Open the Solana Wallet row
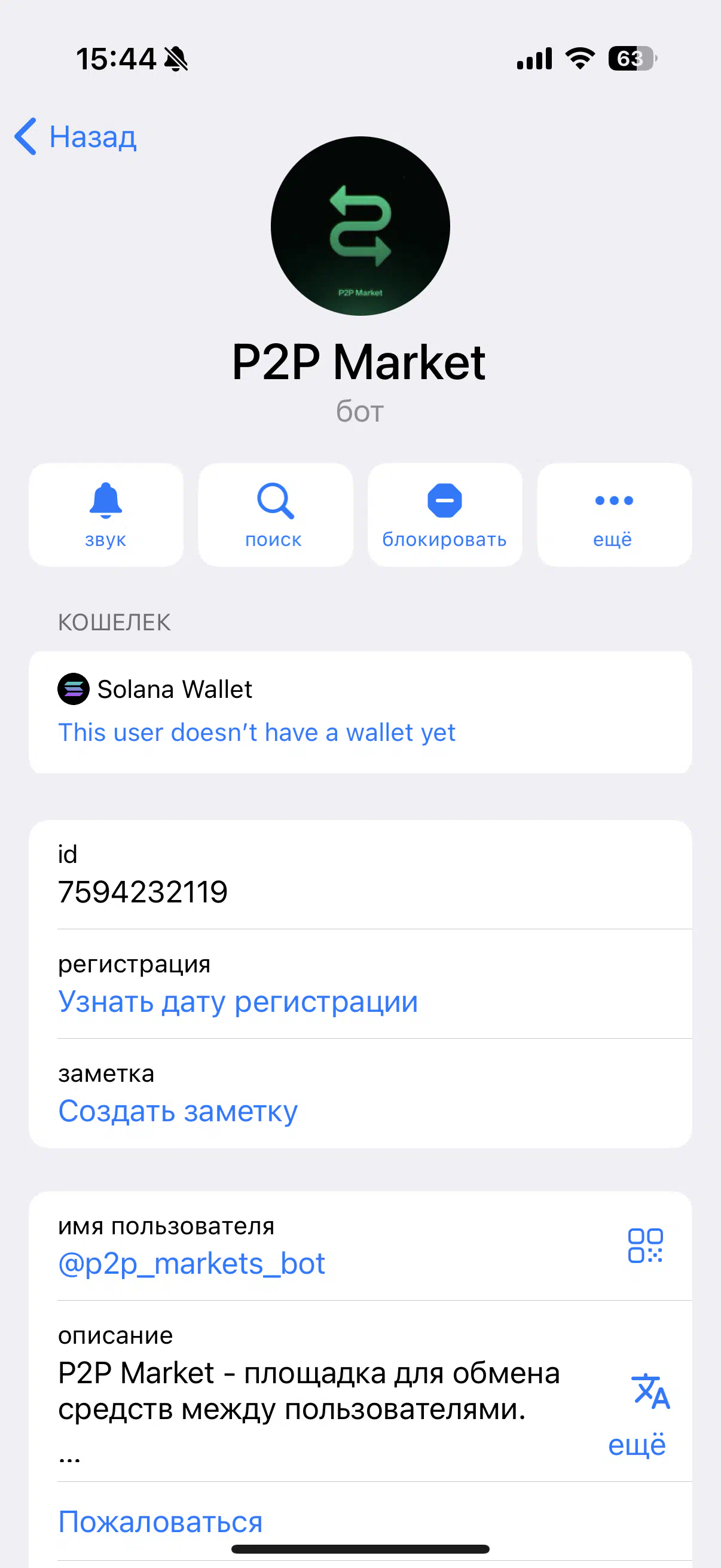Image resolution: width=721 pixels, height=1568 pixels. (360, 712)
